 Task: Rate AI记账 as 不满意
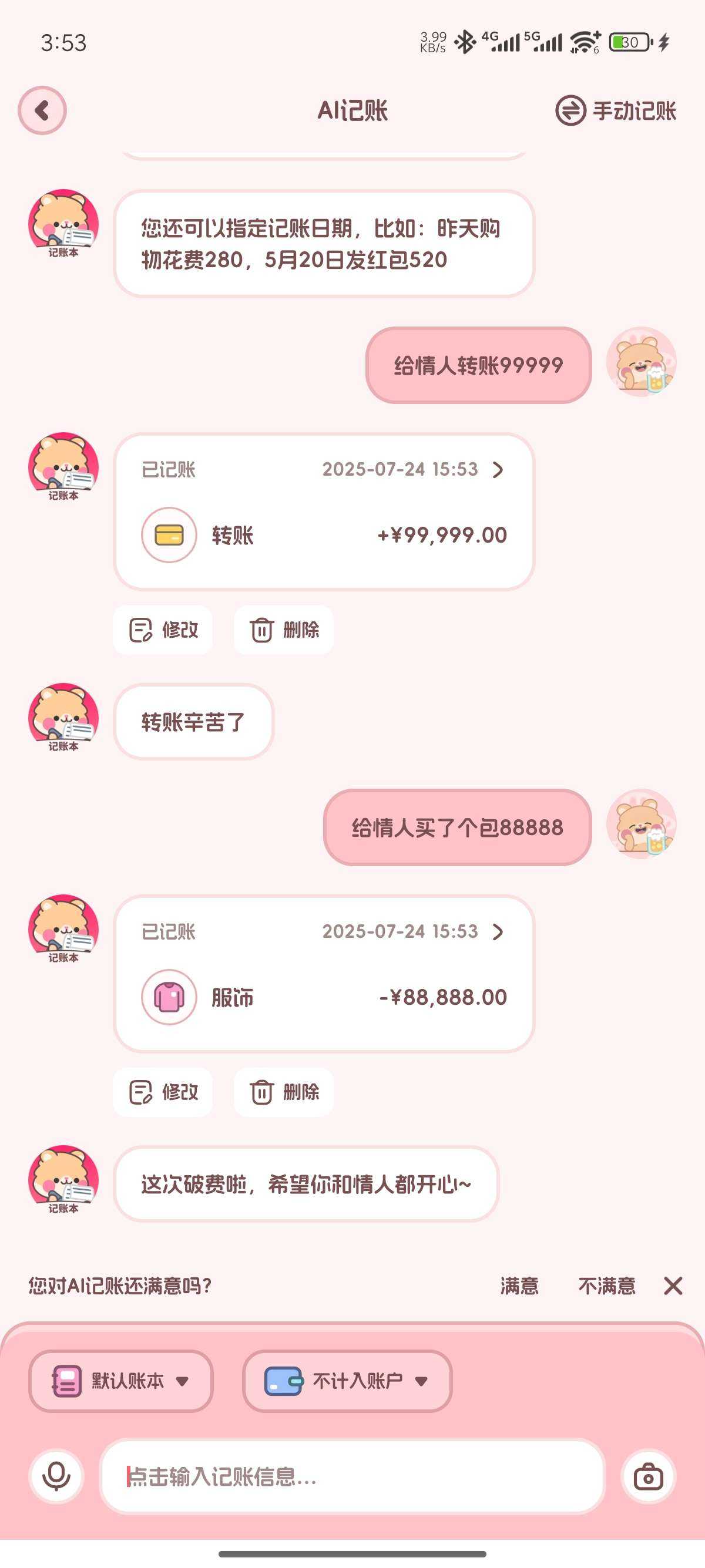606,1286
